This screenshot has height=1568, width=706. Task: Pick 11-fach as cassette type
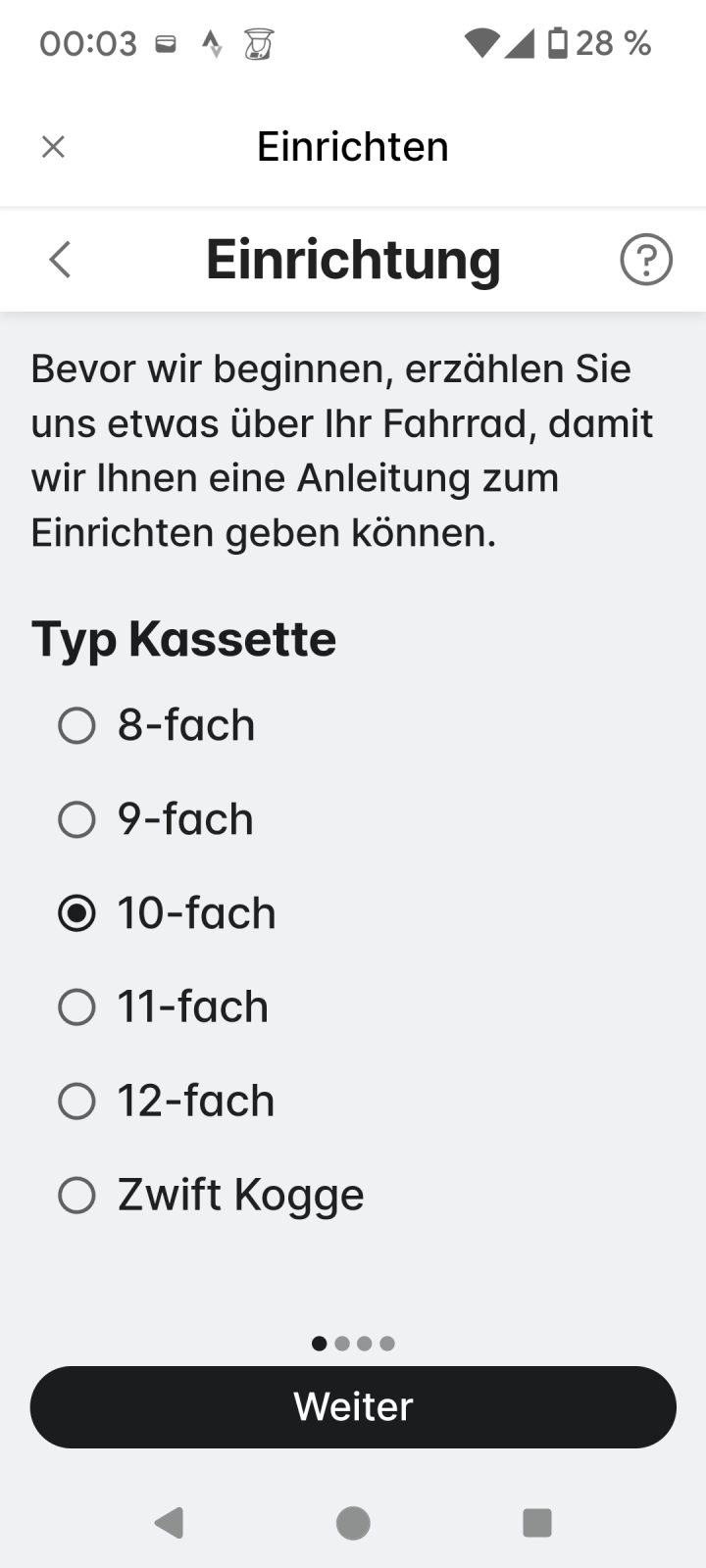click(76, 1007)
